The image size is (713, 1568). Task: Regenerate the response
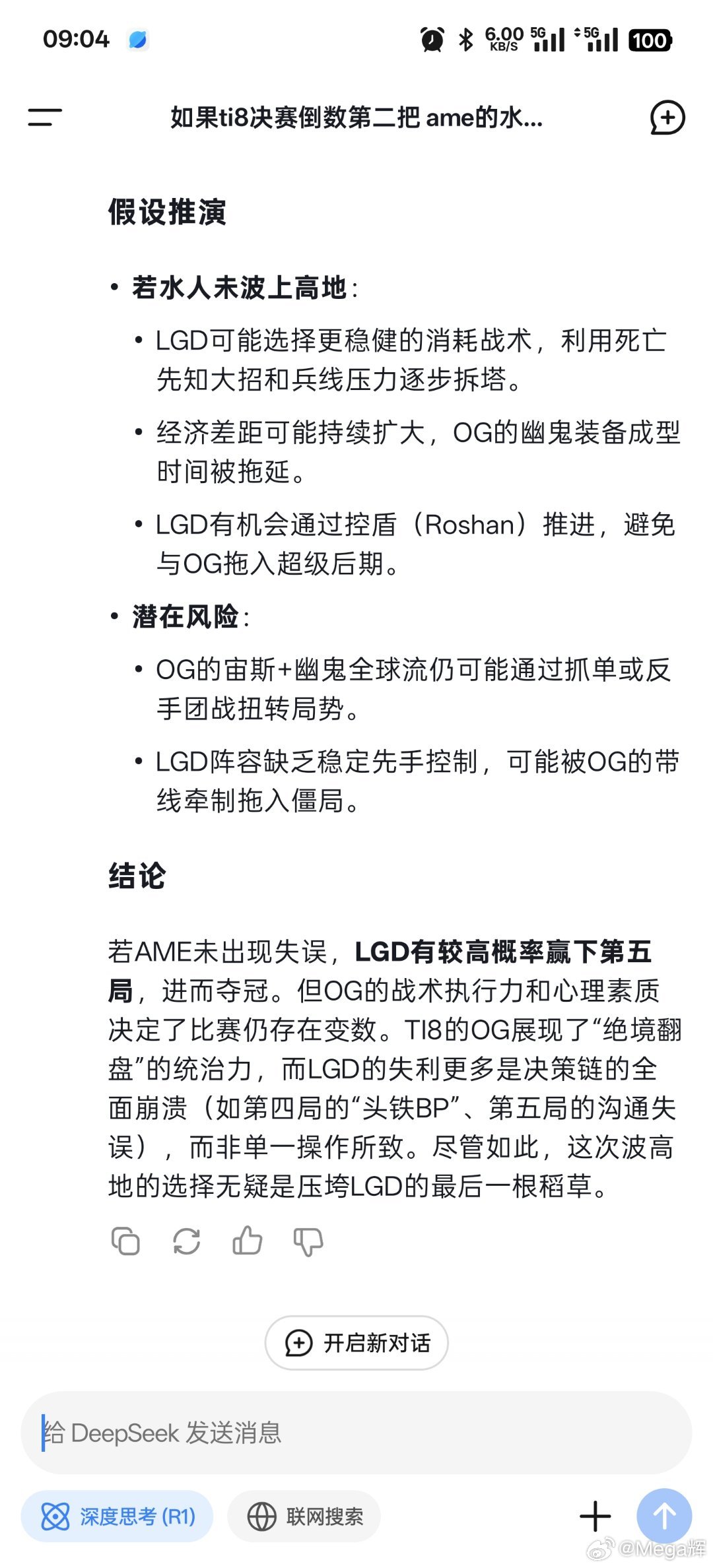coord(186,1241)
